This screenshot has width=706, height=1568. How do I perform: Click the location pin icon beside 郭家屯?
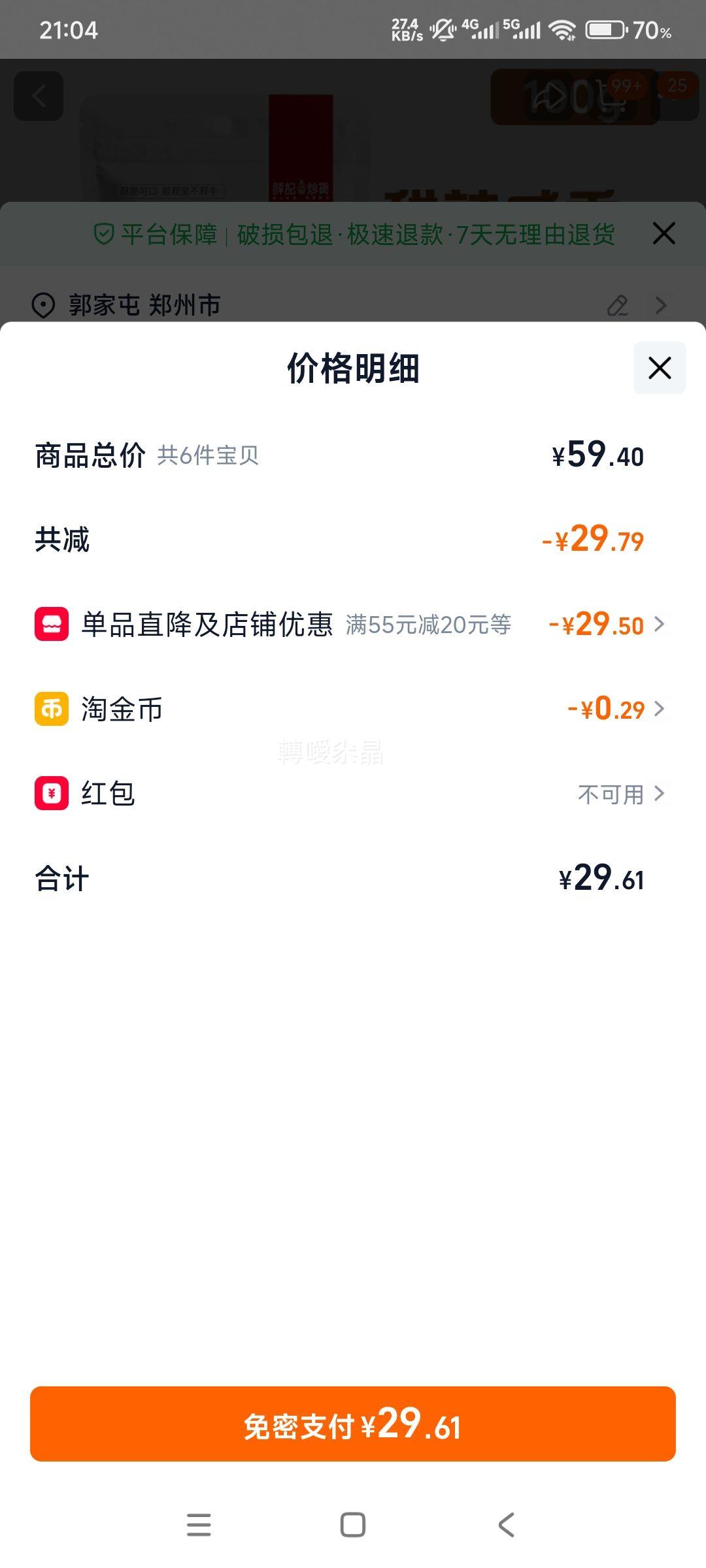[43, 304]
